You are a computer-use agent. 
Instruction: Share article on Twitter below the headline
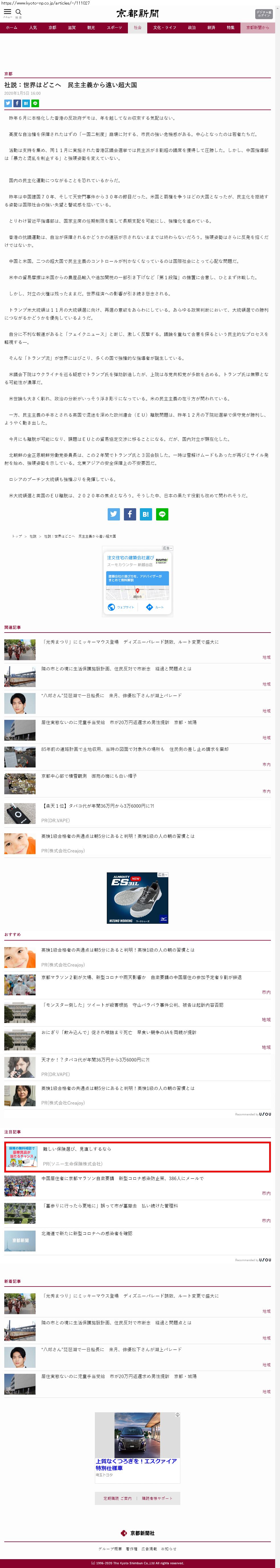8,104
